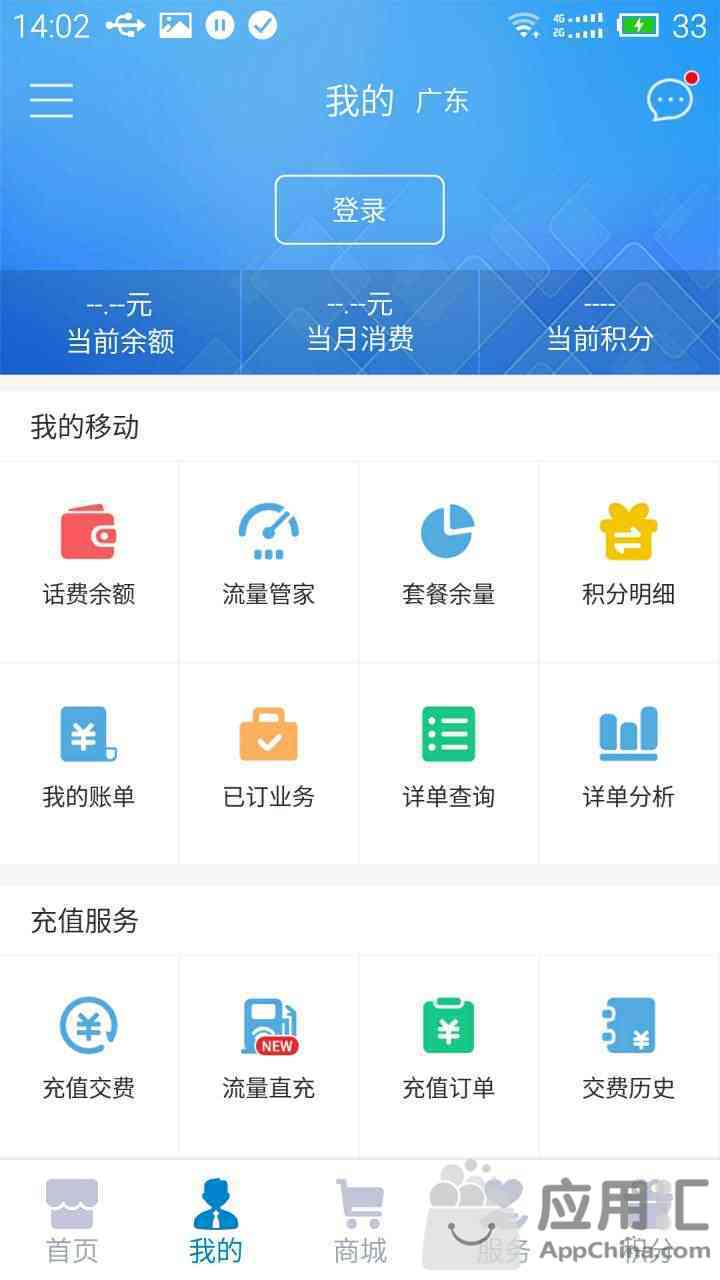Open 流量直充 data top-up
Image resolution: width=720 pixels, height=1280 pixels.
[x=269, y=1055]
